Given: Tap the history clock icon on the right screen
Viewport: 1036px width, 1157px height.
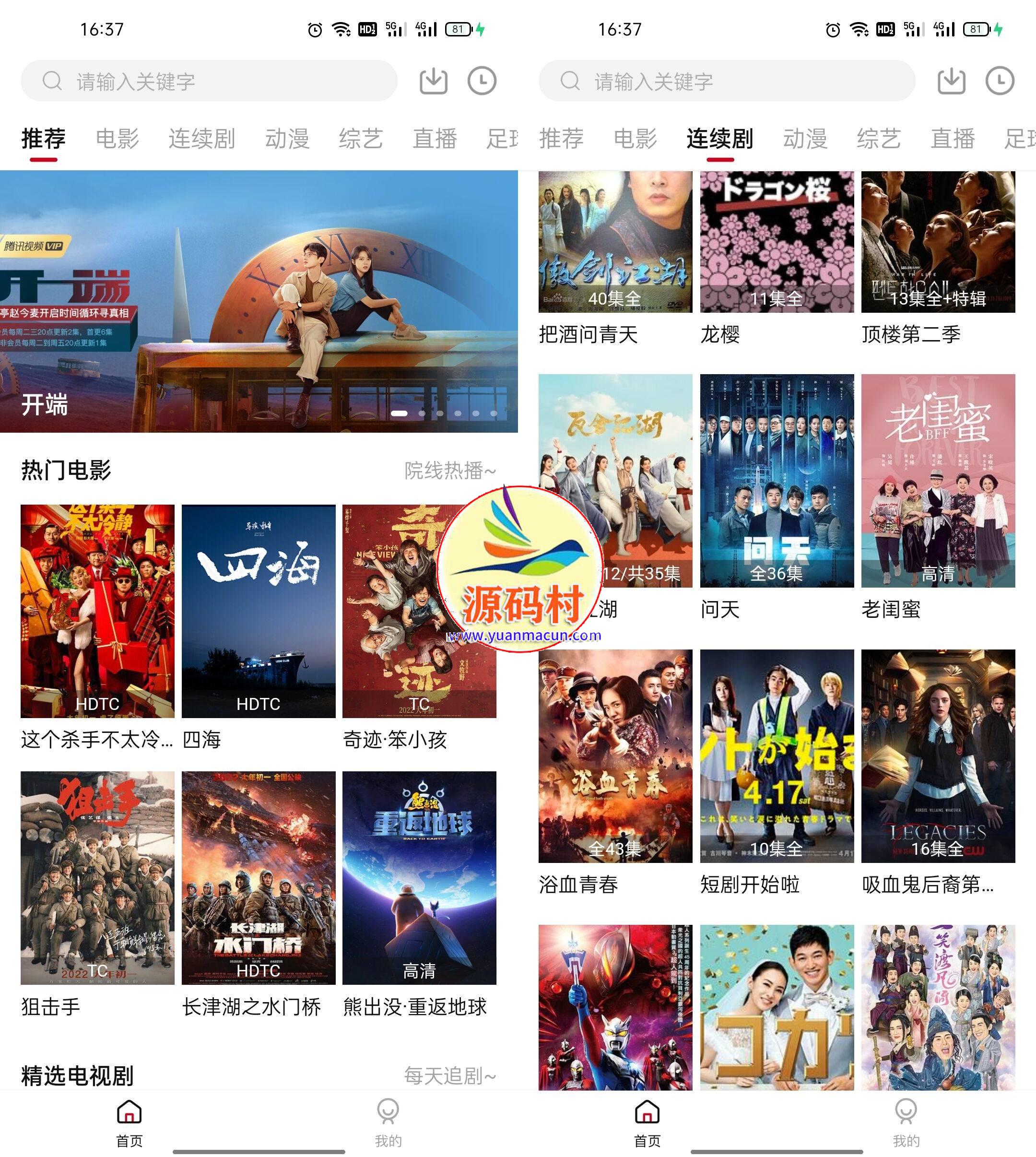Looking at the screenshot, I should click(1001, 81).
